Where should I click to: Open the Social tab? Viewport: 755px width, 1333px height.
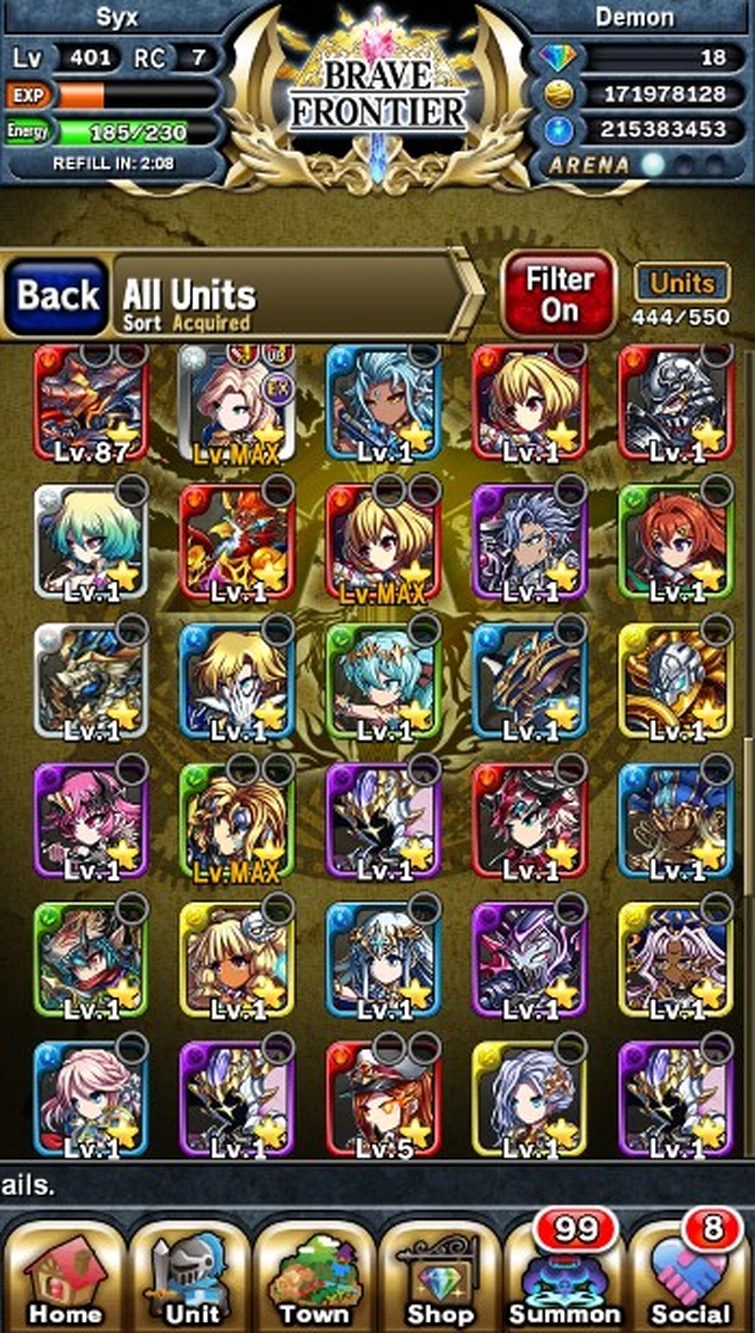pos(690,1270)
